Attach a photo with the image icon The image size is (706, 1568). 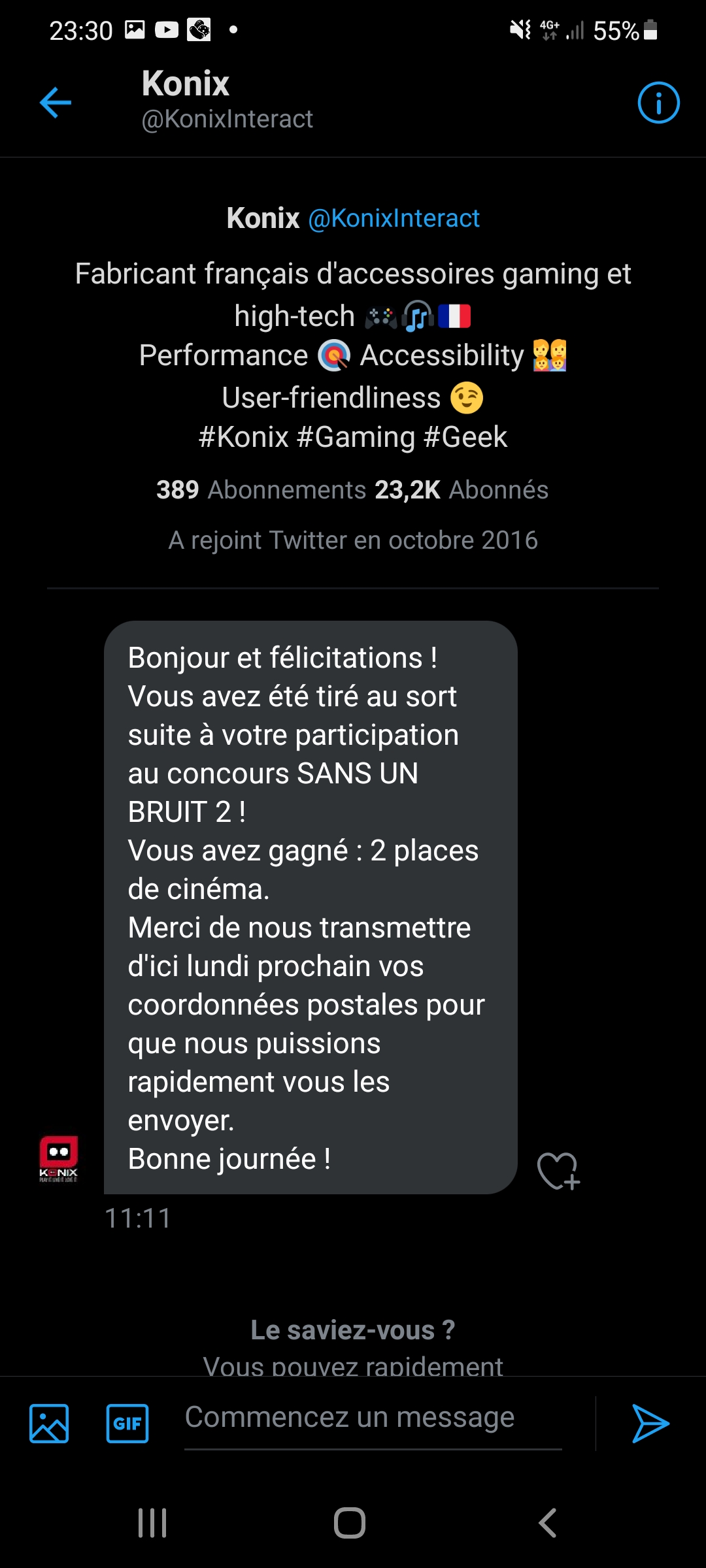[x=49, y=1423]
